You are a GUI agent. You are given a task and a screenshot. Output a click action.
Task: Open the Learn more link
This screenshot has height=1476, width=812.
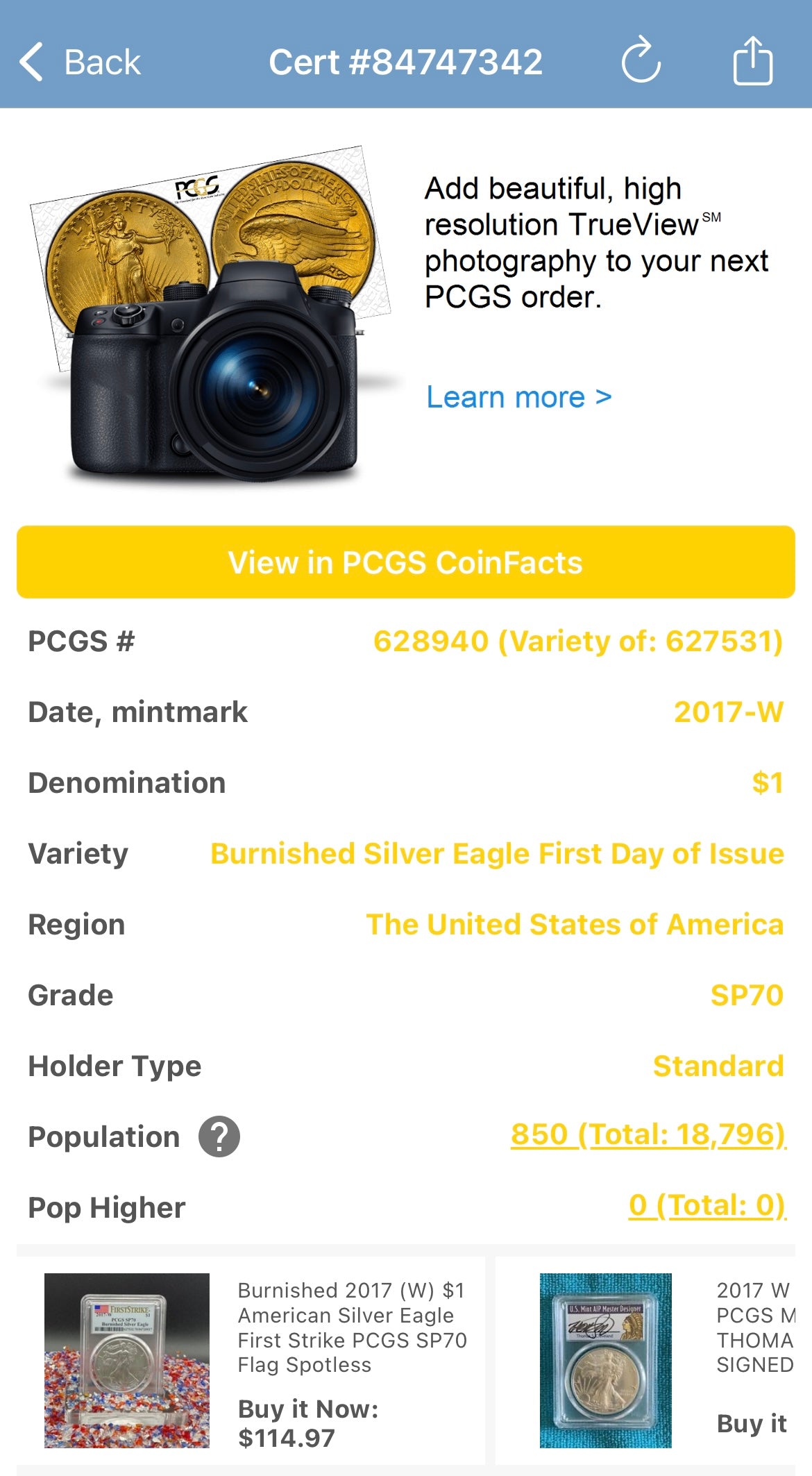pos(517,397)
